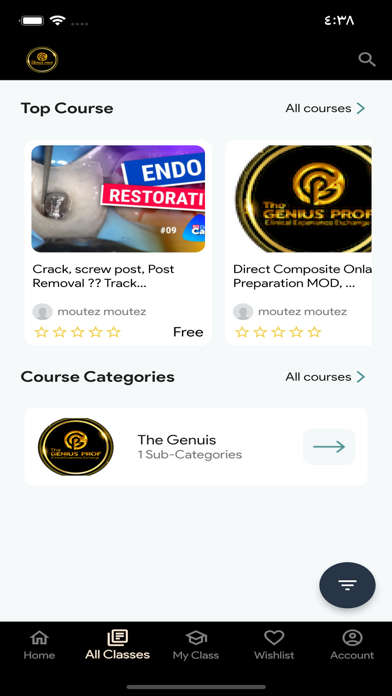Switch to the Home tab
The image size is (392, 696).
[39, 645]
